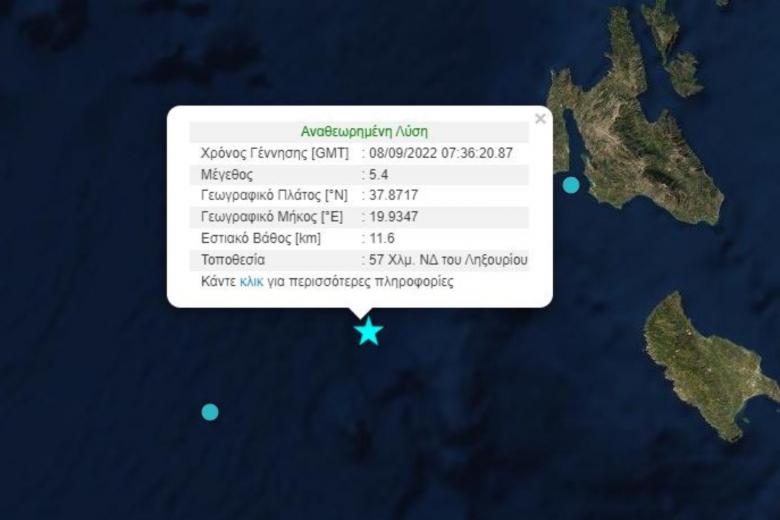Close the earthquake info popup
The width and height of the screenshot is (780, 520).
pyautogui.click(x=540, y=119)
